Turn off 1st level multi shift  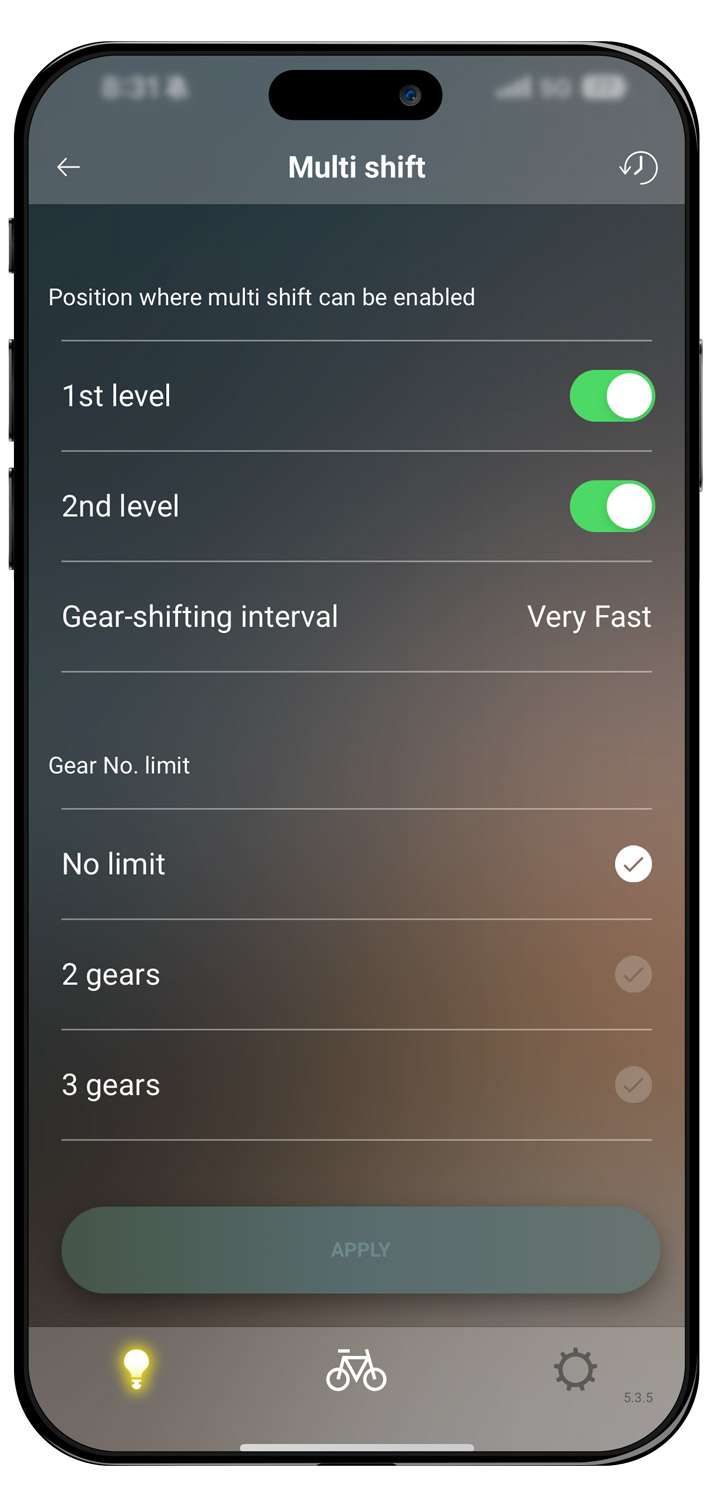tap(612, 396)
